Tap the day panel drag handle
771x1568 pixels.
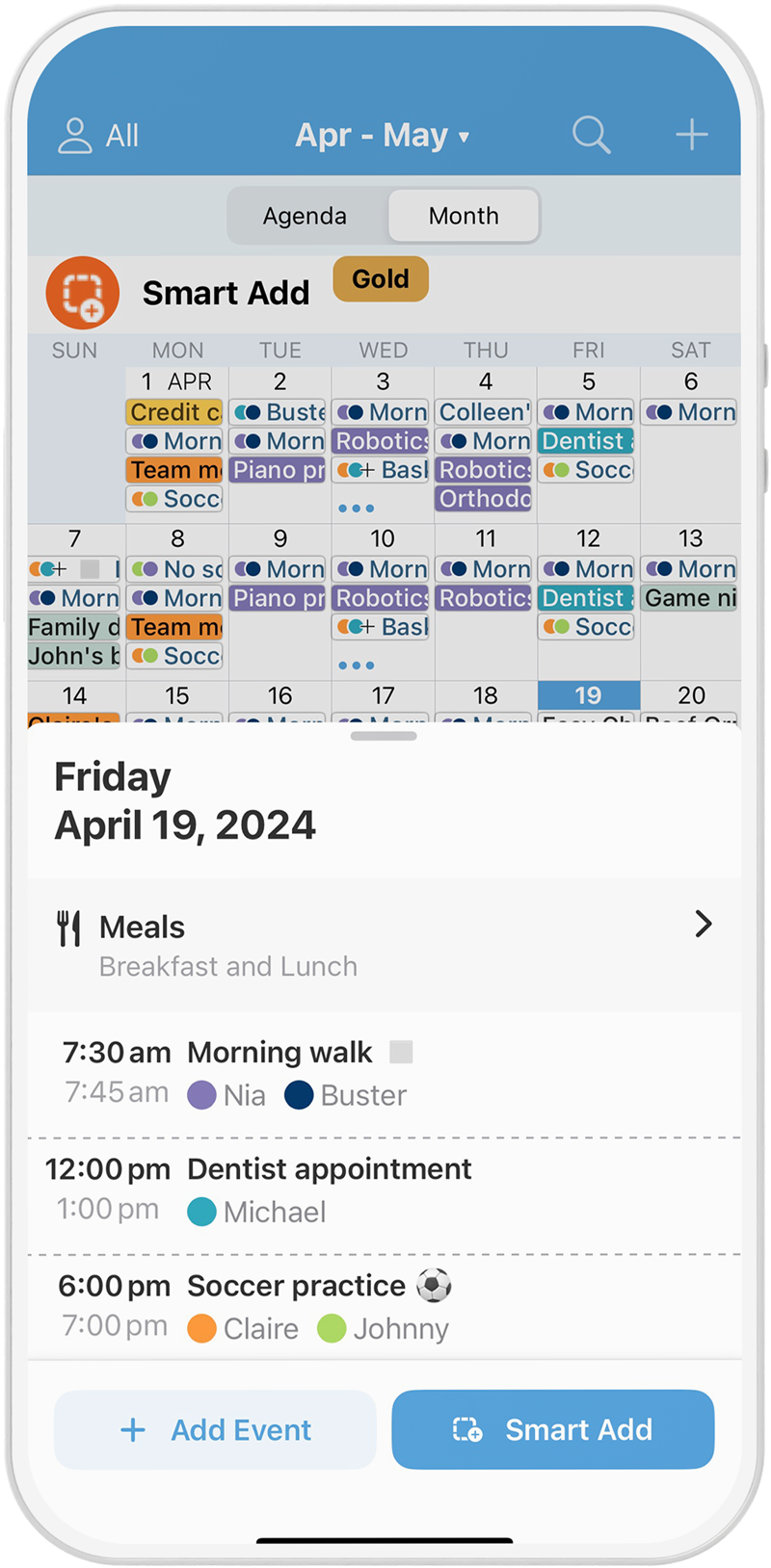tap(384, 736)
